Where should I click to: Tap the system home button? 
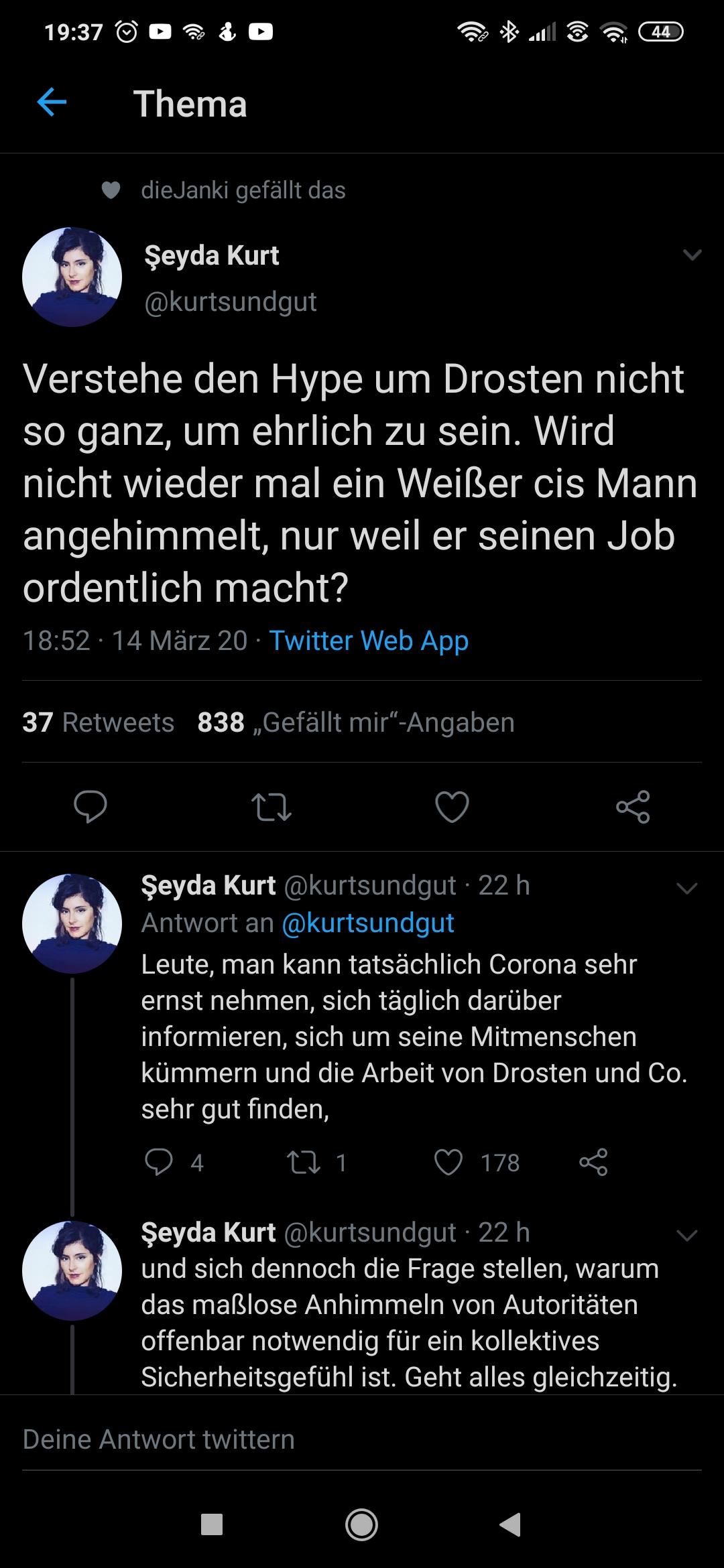point(362,1525)
